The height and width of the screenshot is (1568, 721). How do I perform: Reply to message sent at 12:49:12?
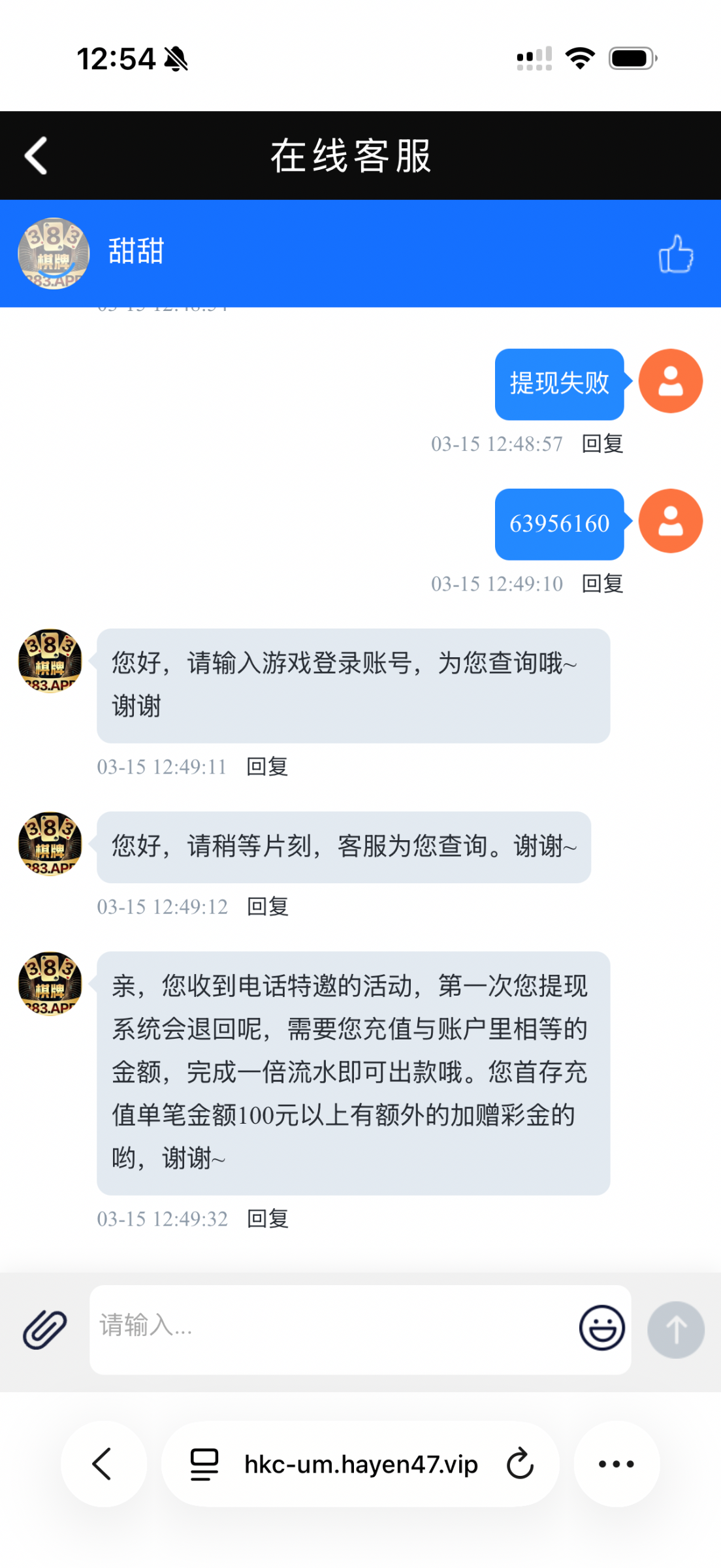267,906
